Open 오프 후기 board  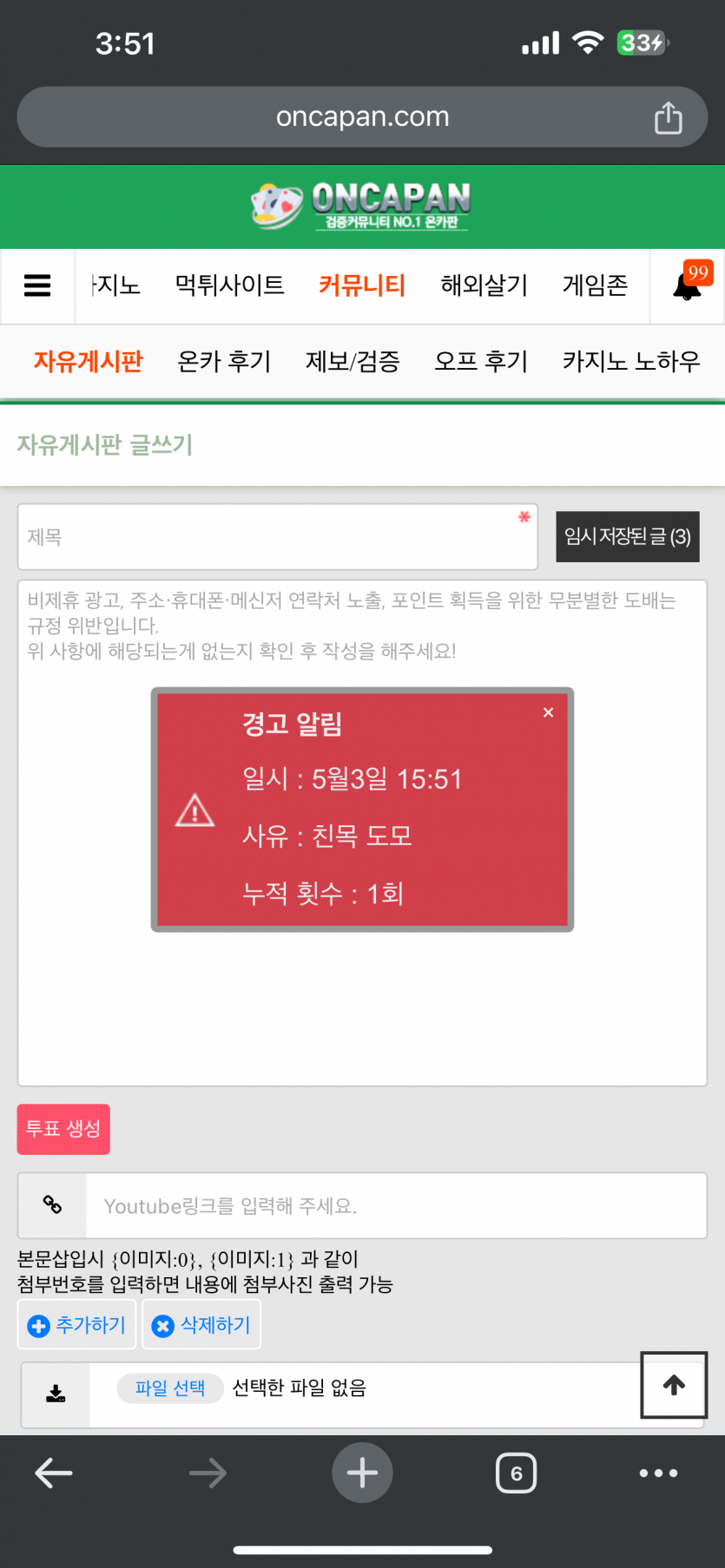click(x=481, y=361)
